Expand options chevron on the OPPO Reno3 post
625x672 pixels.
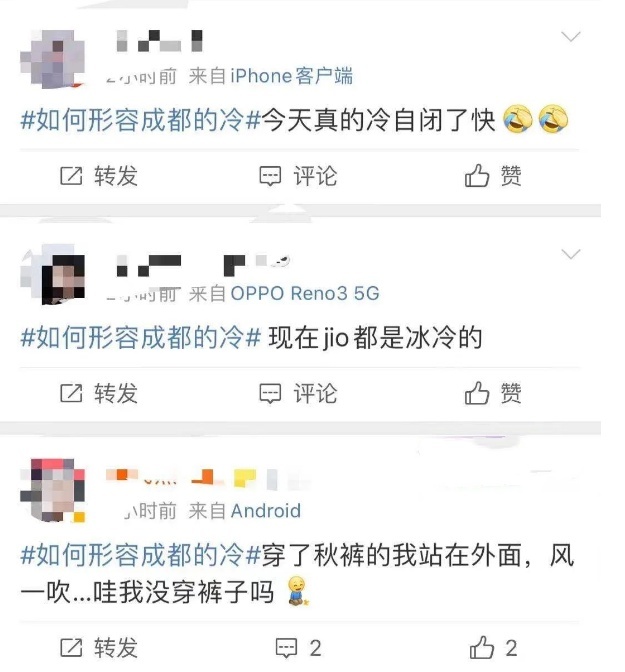coord(571,254)
